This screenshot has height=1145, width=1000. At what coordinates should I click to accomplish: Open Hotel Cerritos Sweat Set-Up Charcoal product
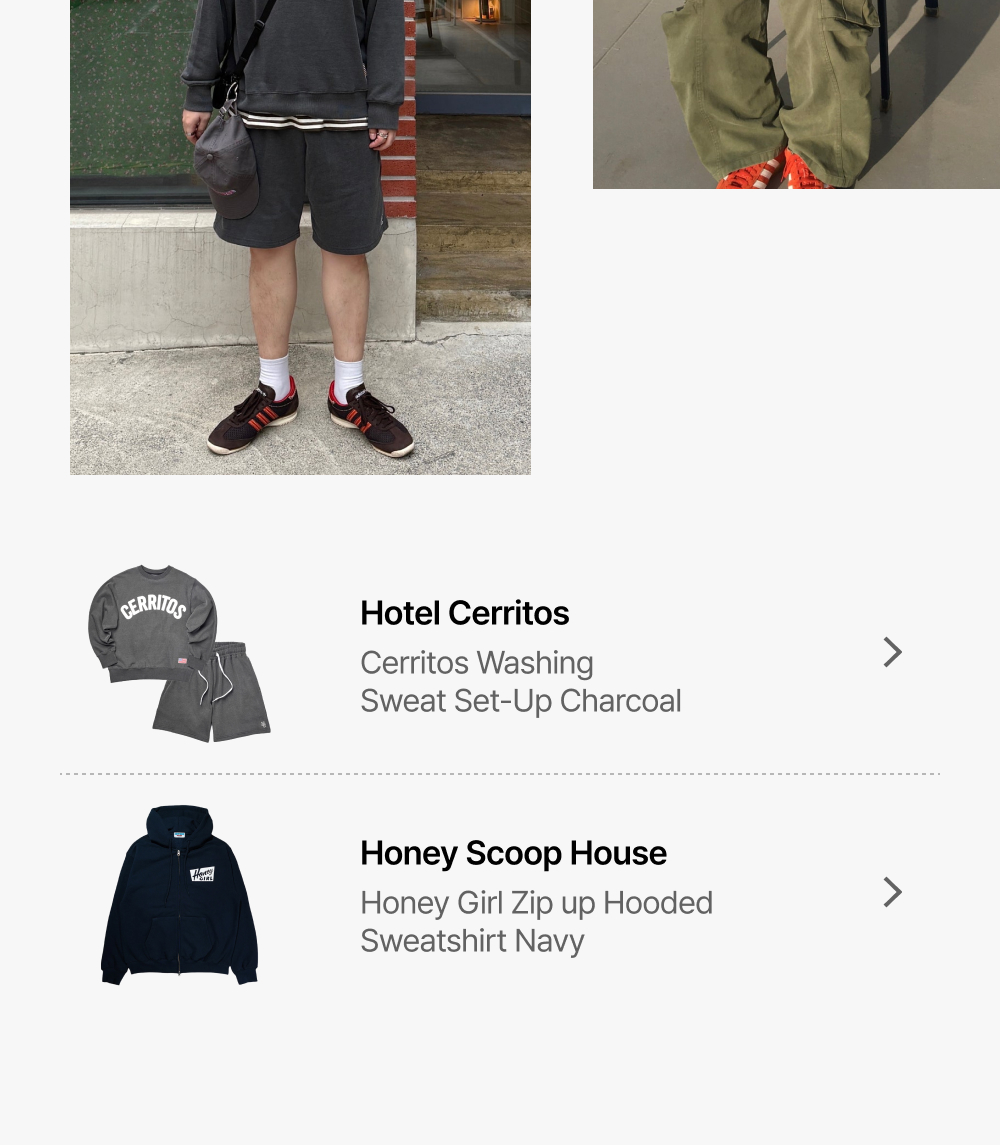500,654
